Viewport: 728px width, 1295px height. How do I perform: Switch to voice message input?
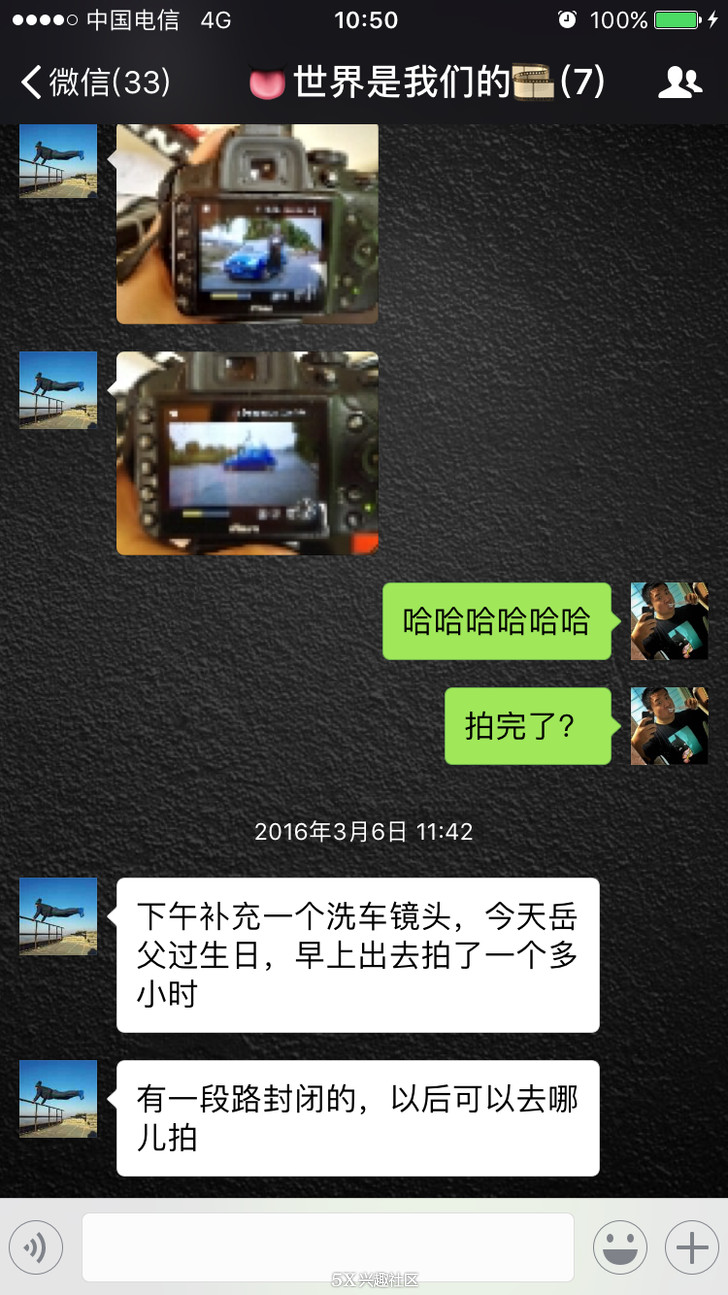click(36, 1246)
